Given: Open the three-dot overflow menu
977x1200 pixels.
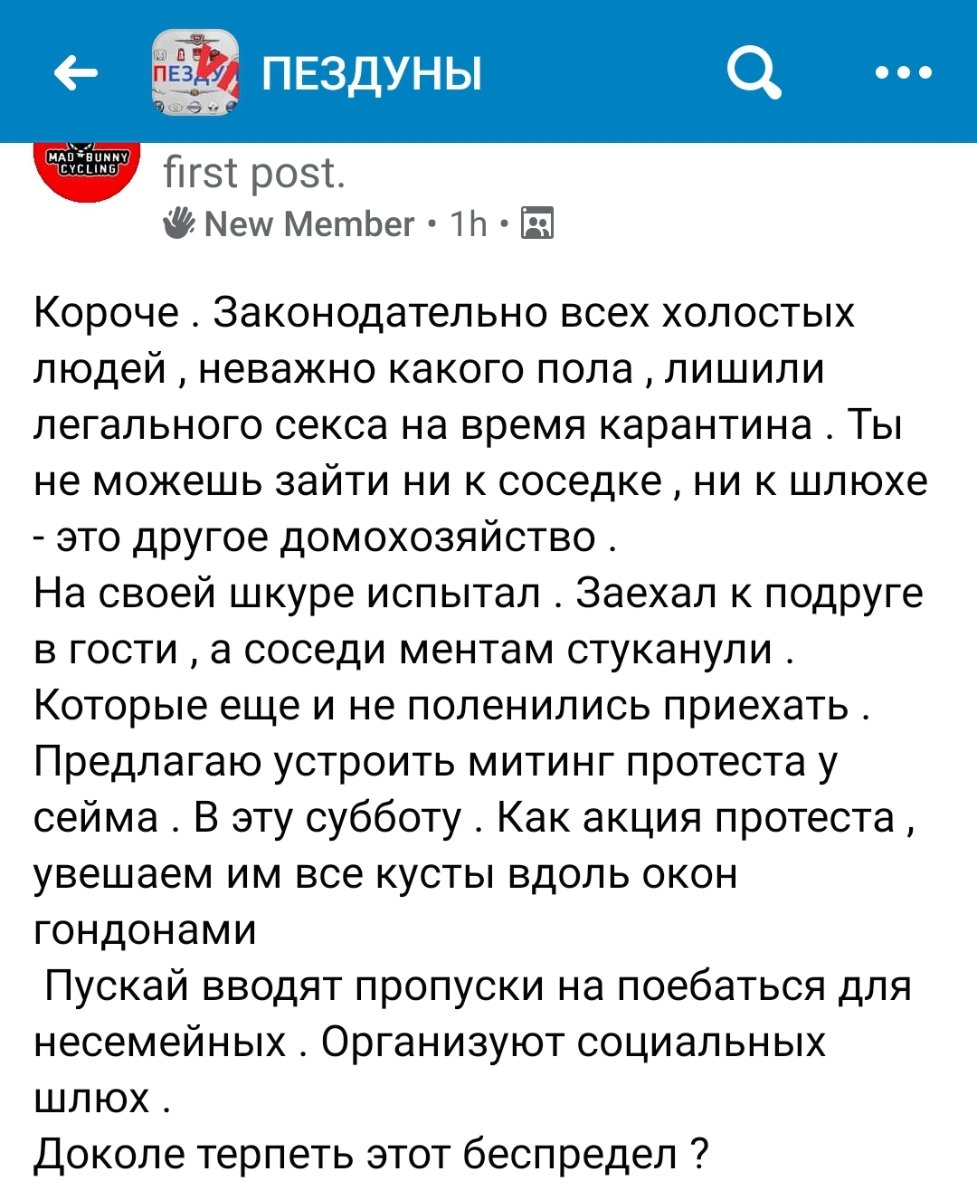Looking at the screenshot, I should [x=904, y=73].
